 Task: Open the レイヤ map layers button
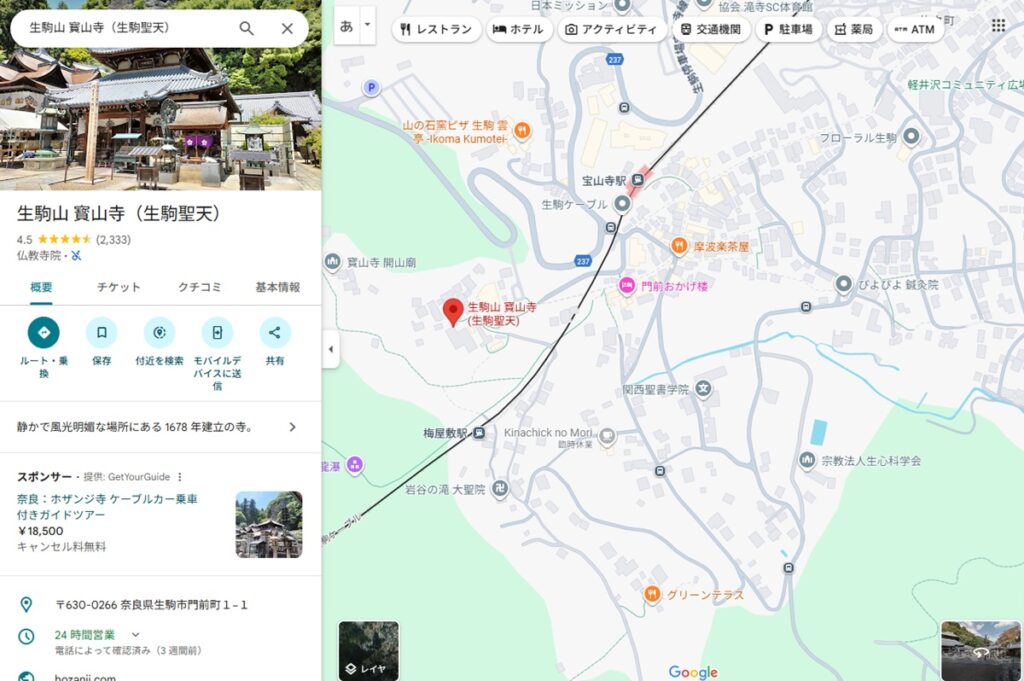368,651
